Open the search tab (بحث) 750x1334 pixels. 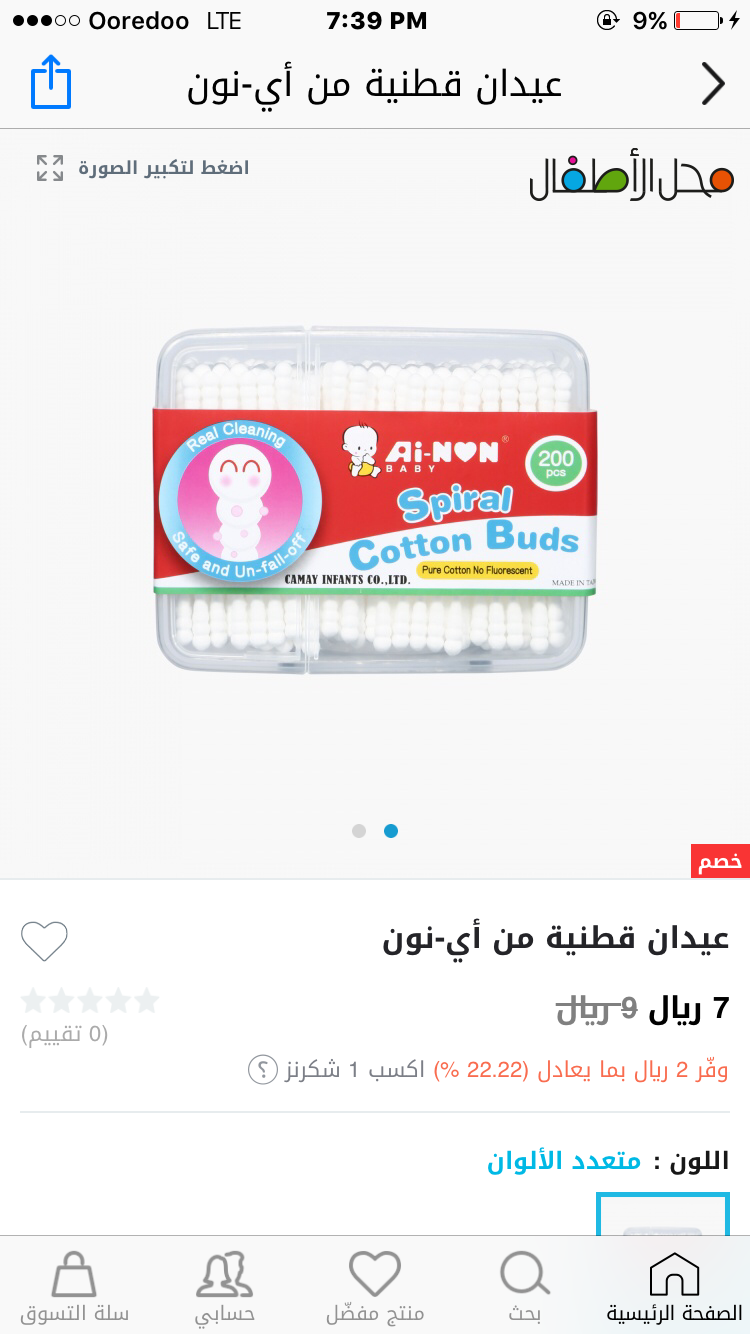click(525, 1288)
